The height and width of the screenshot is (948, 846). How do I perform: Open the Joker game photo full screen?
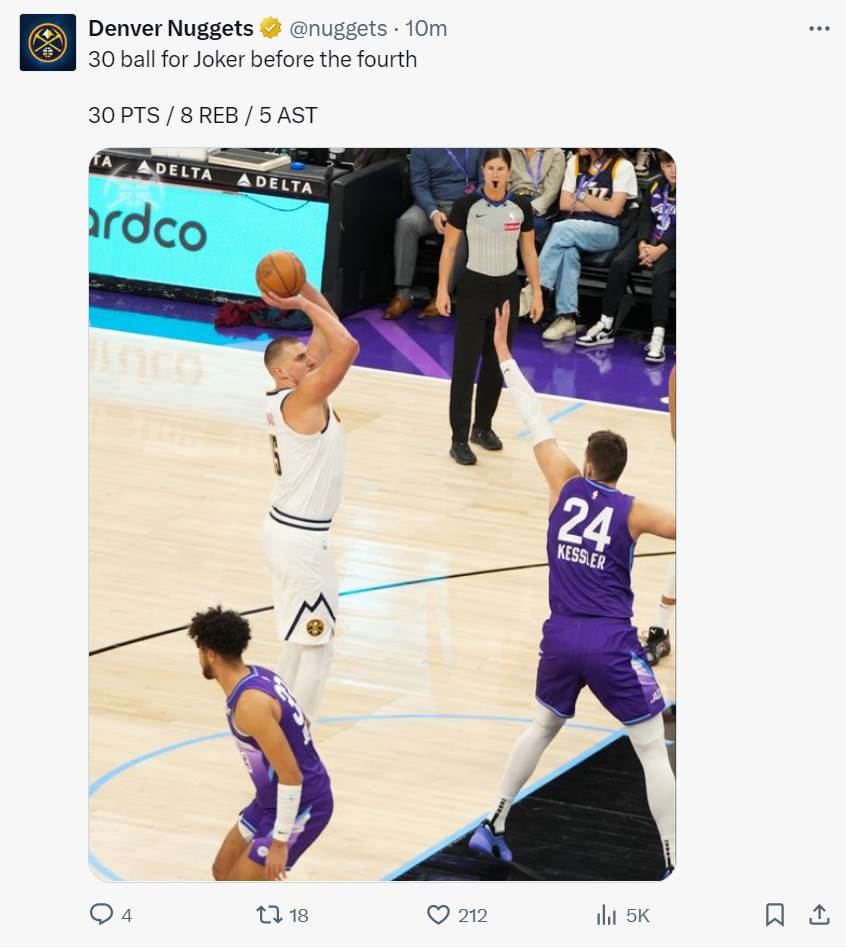(382, 514)
